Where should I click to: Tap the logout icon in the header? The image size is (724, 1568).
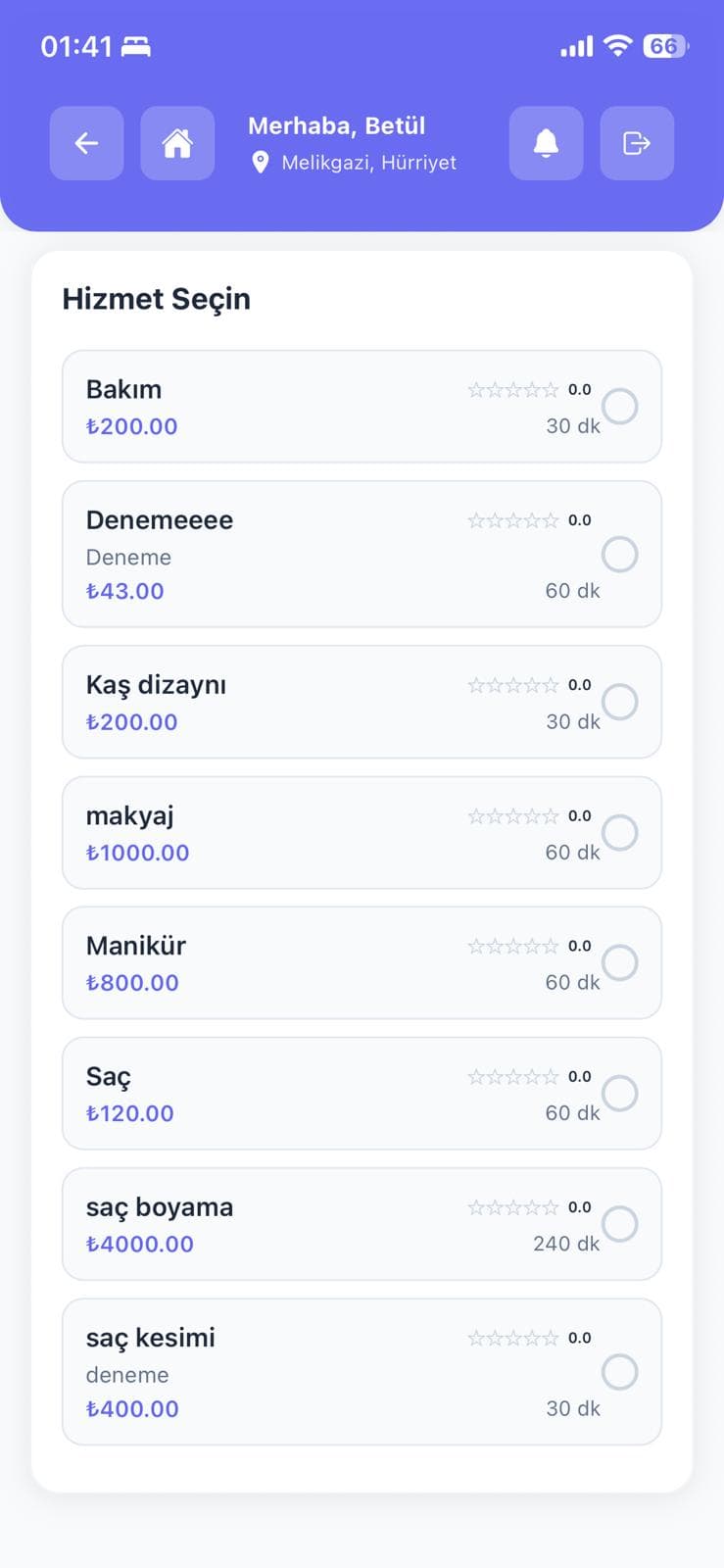pos(636,143)
